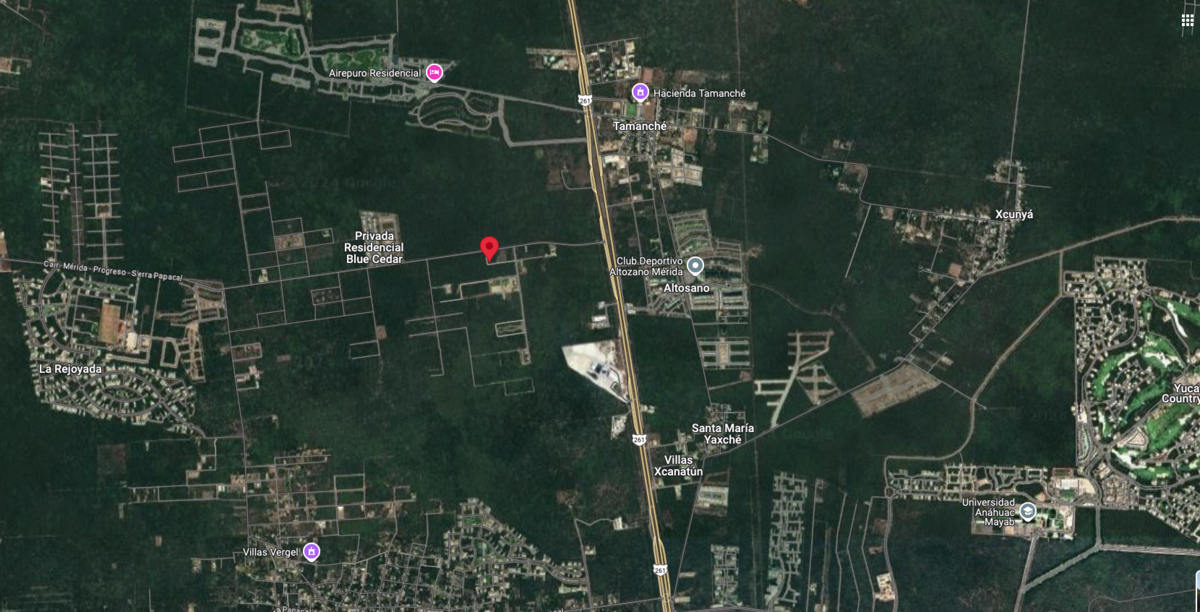1200x612 pixels.
Task: Select the Hacienda Tamanché place marker
Action: (641, 93)
